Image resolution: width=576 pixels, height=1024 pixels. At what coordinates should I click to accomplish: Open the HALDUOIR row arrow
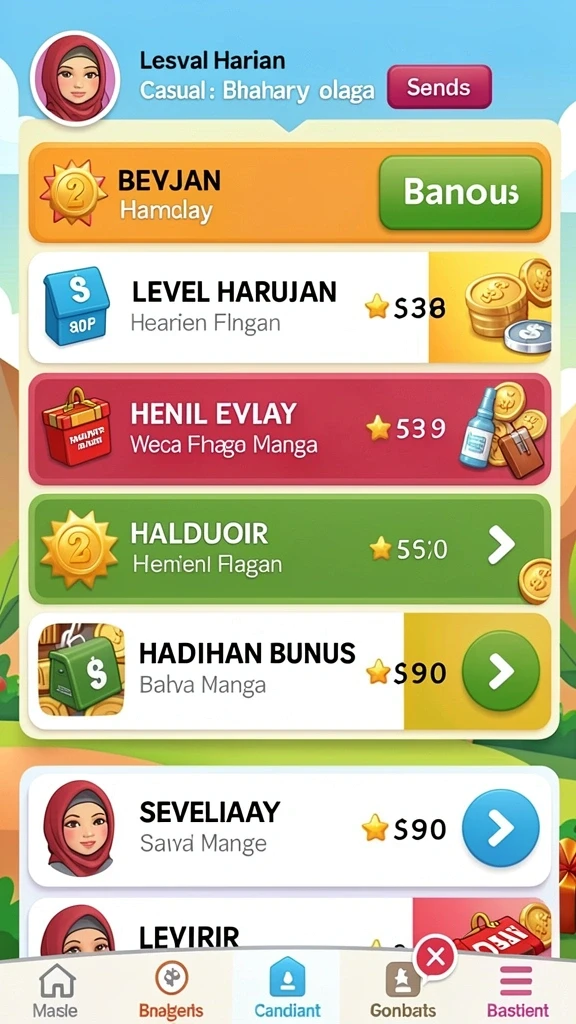click(x=501, y=547)
